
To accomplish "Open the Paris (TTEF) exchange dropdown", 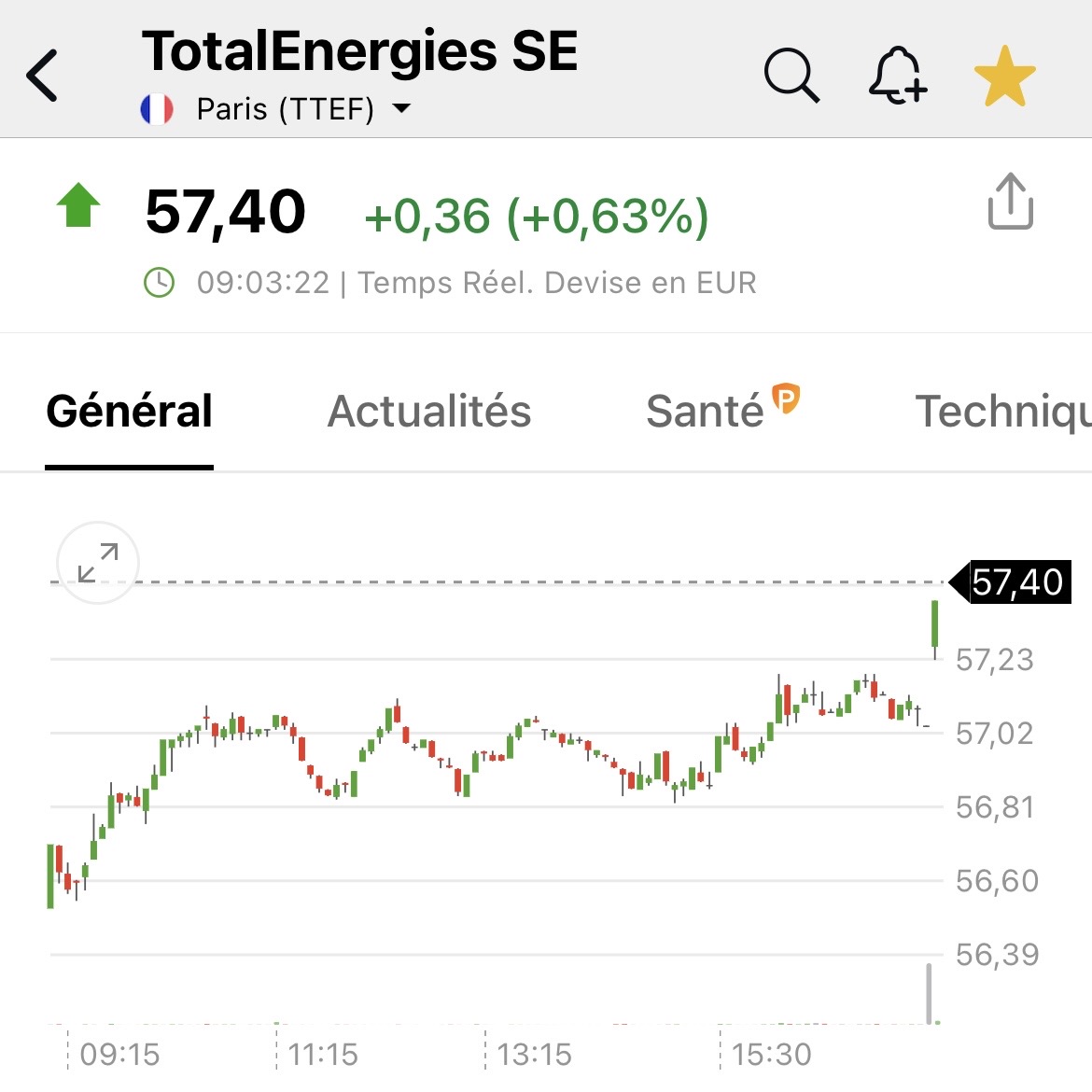I will (x=401, y=109).
